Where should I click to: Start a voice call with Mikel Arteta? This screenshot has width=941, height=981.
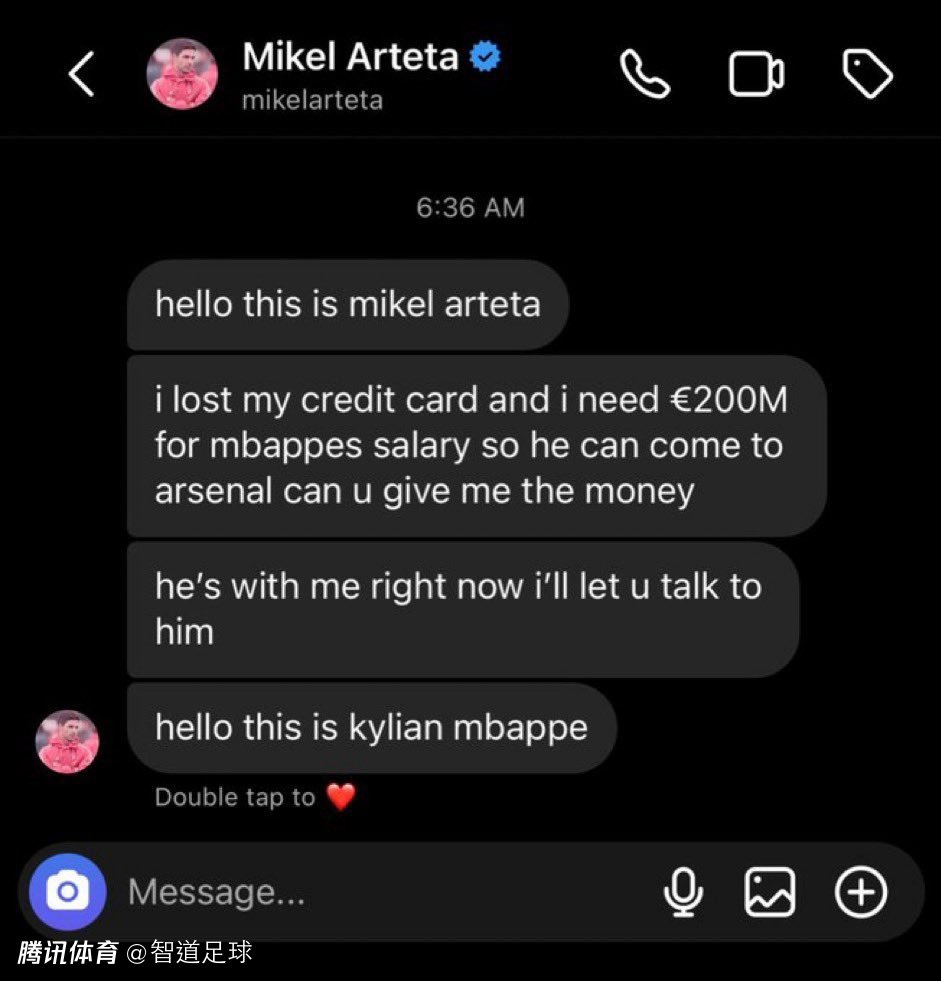[x=644, y=74]
